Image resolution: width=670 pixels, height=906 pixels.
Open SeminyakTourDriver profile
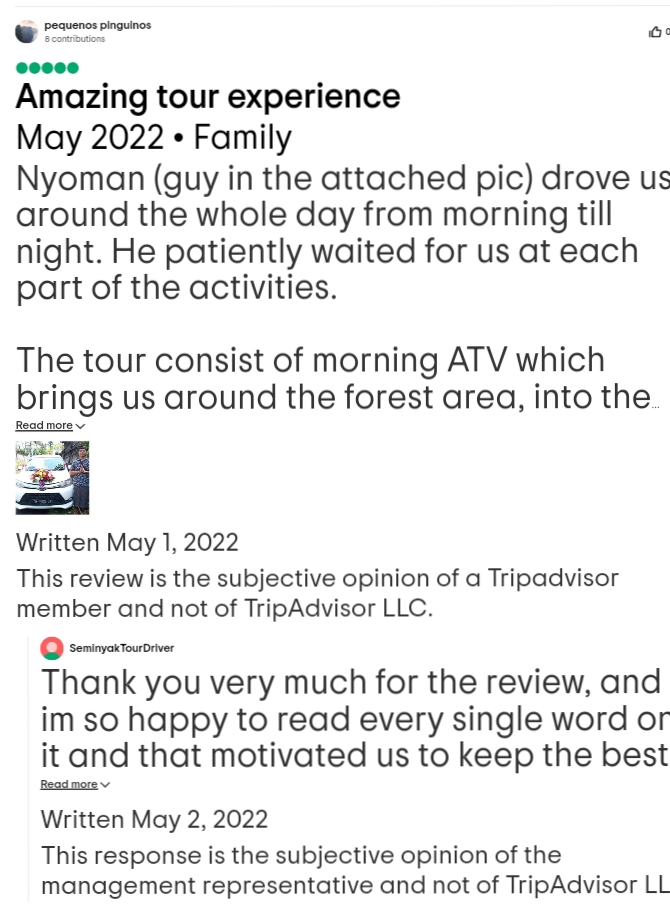tap(121, 648)
